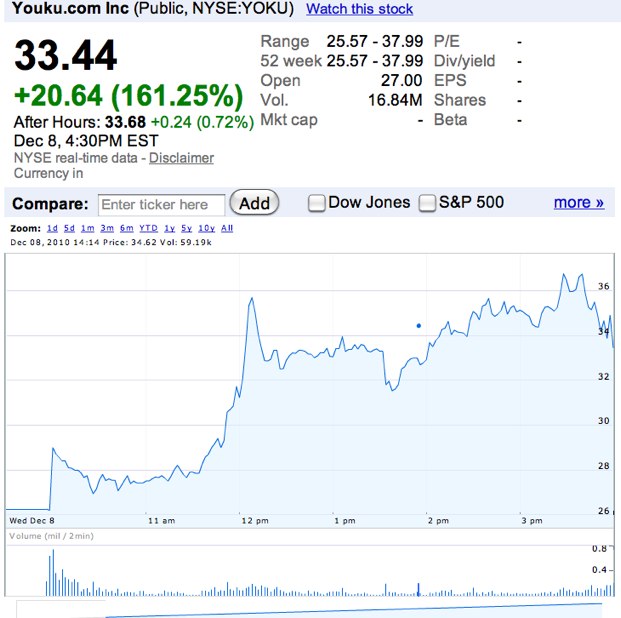Switch chart to 1y zoom
Image resolution: width=621 pixels, height=618 pixels.
pyautogui.click(x=169, y=228)
